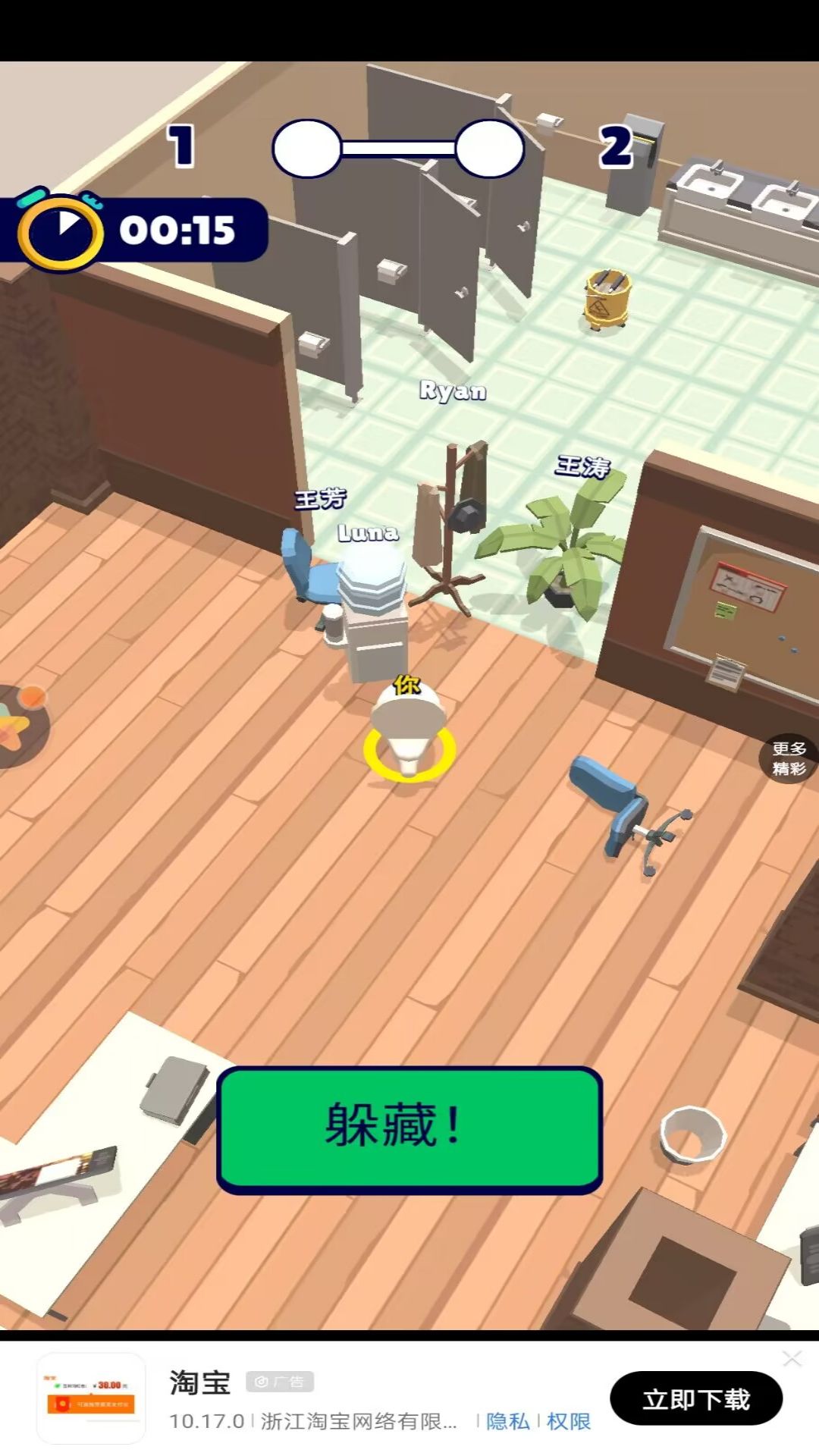The width and height of the screenshot is (819, 1456).
Task: Open the Taobao ad thumbnail
Action: [91, 1398]
